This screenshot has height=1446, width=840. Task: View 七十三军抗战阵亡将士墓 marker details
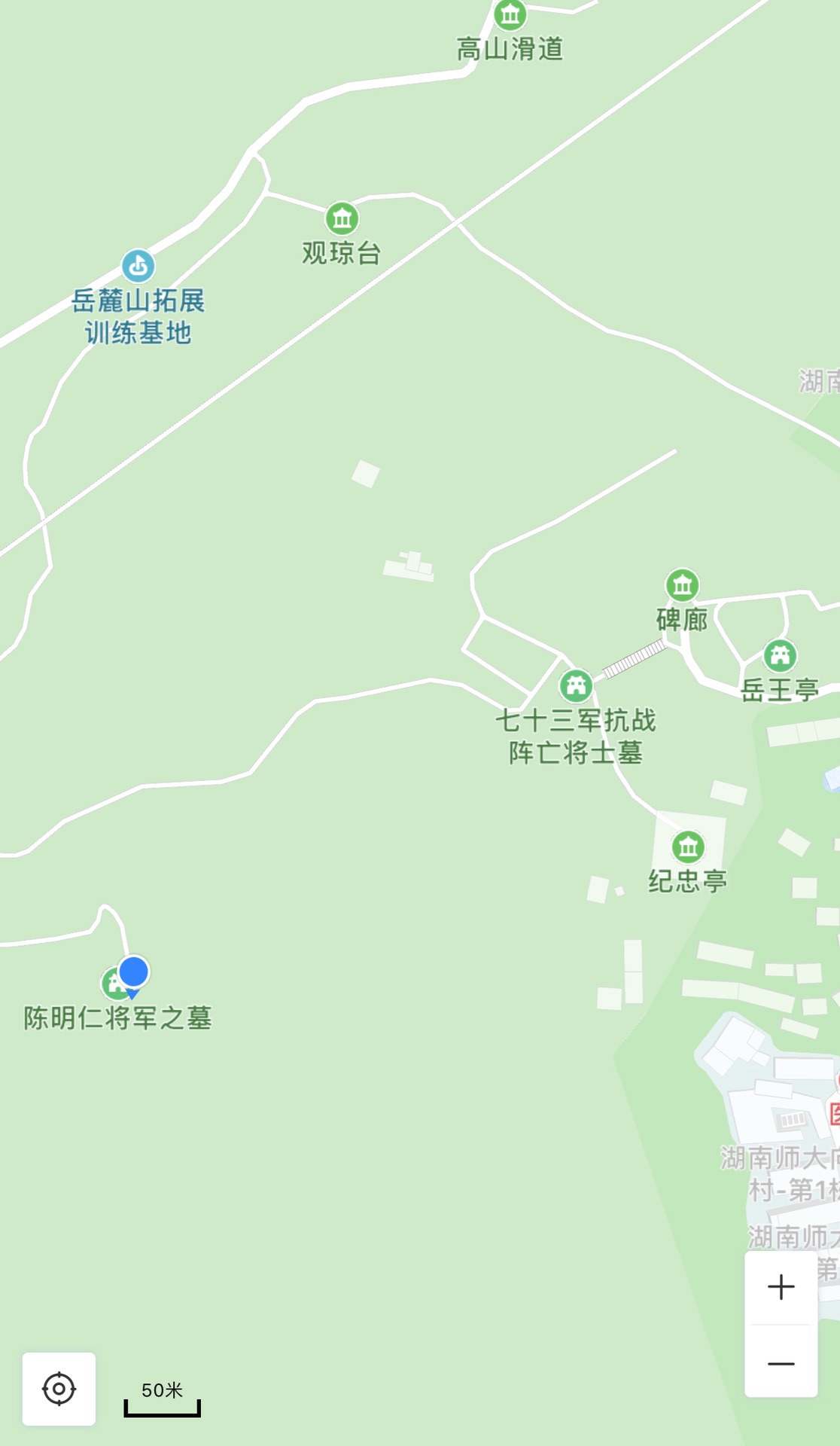576,686
